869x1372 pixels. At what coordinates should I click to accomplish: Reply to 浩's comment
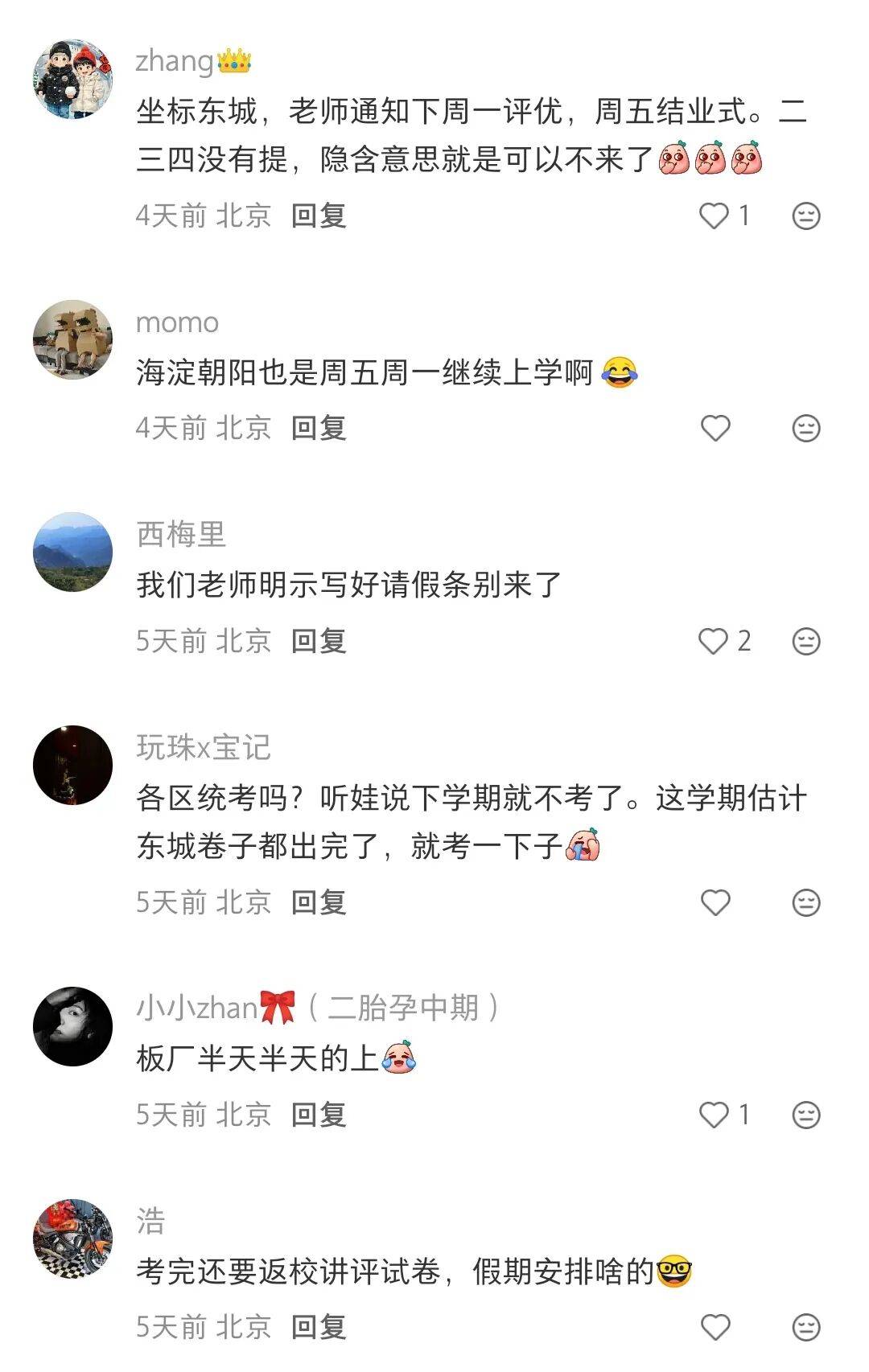tap(319, 1327)
